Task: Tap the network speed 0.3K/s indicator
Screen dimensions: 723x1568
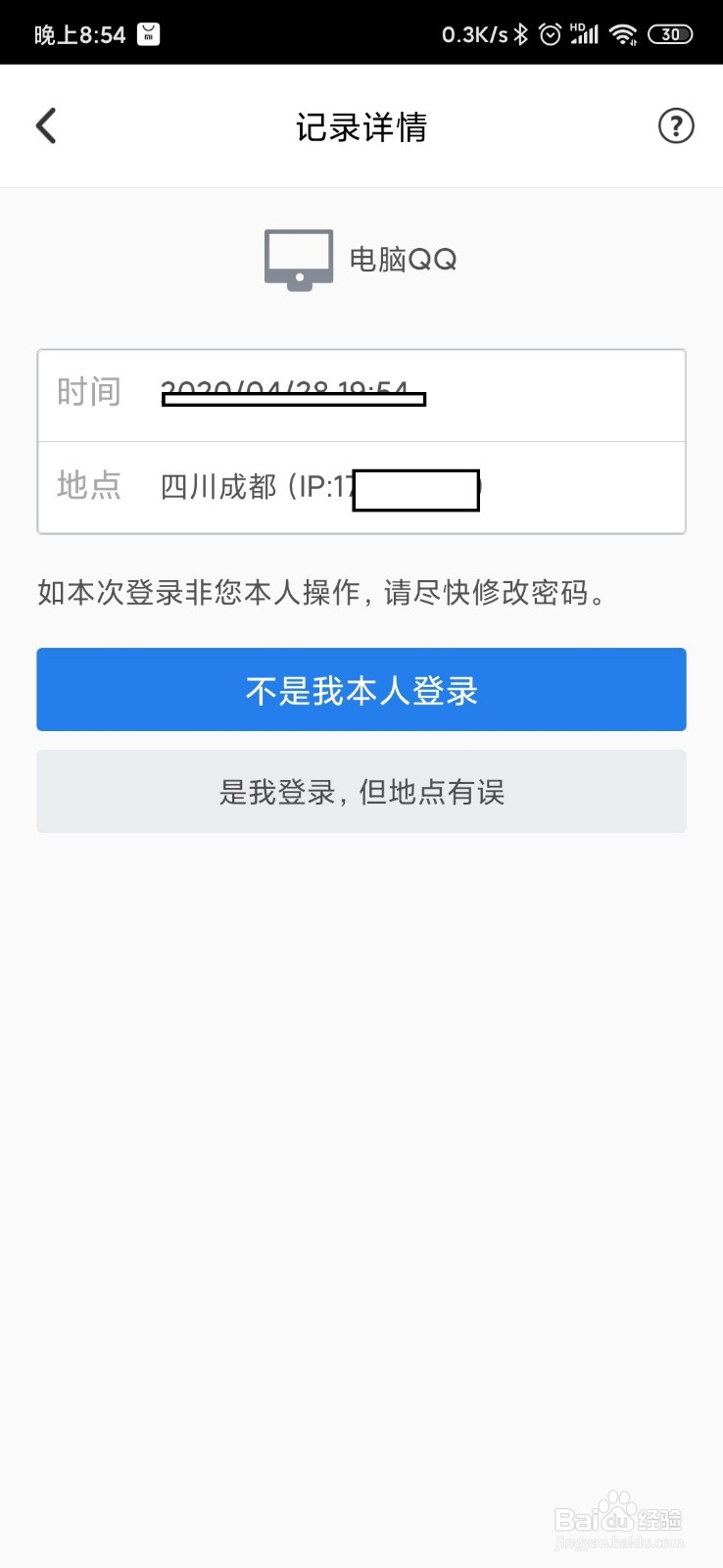Action: click(473, 32)
